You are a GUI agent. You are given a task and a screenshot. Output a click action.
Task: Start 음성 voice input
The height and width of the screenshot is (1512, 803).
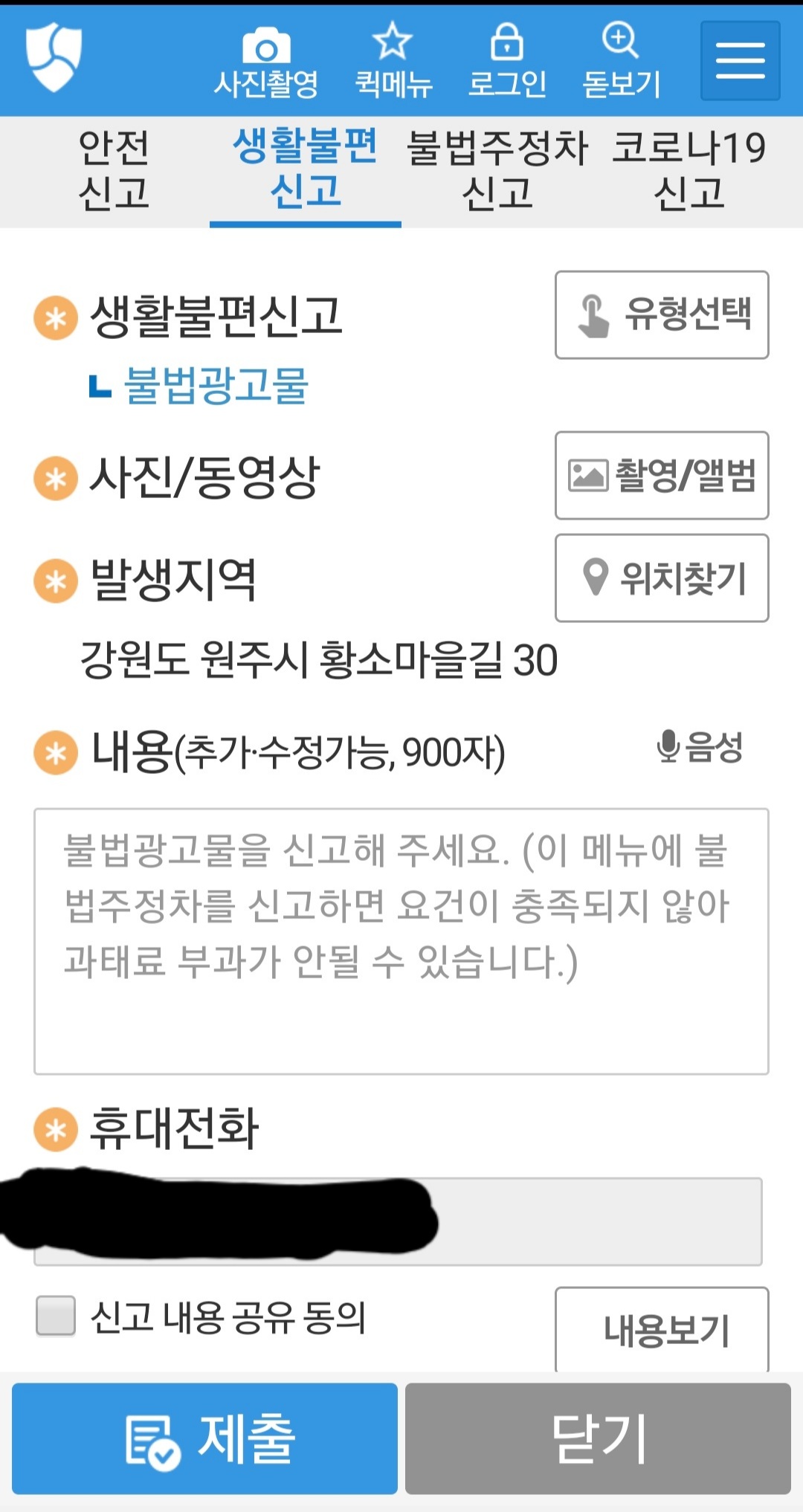tap(700, 746)
